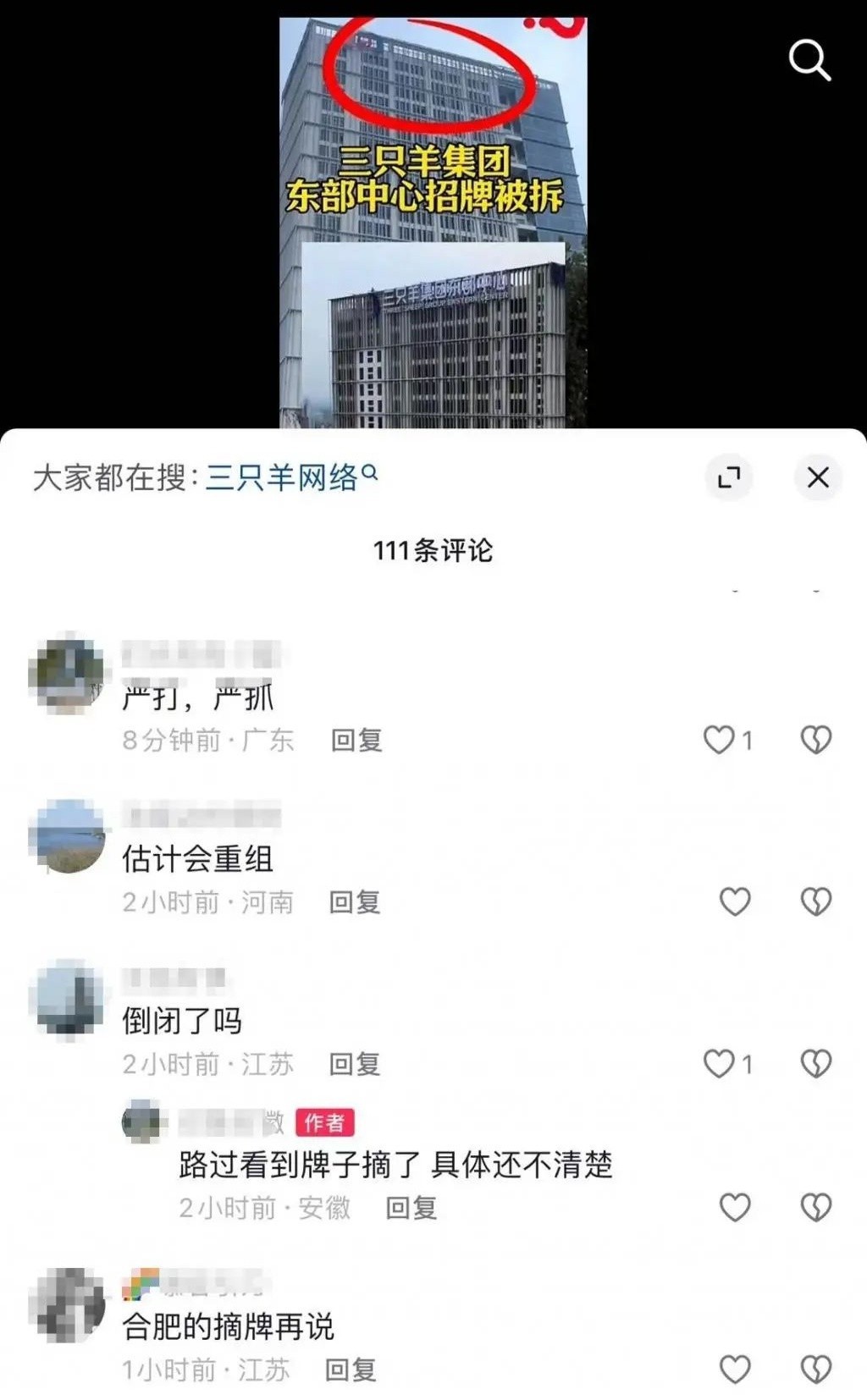Like the comment 合肥的摘牌再说
This screenshot has height=1400, width=867.
[x=735, y=1369]
